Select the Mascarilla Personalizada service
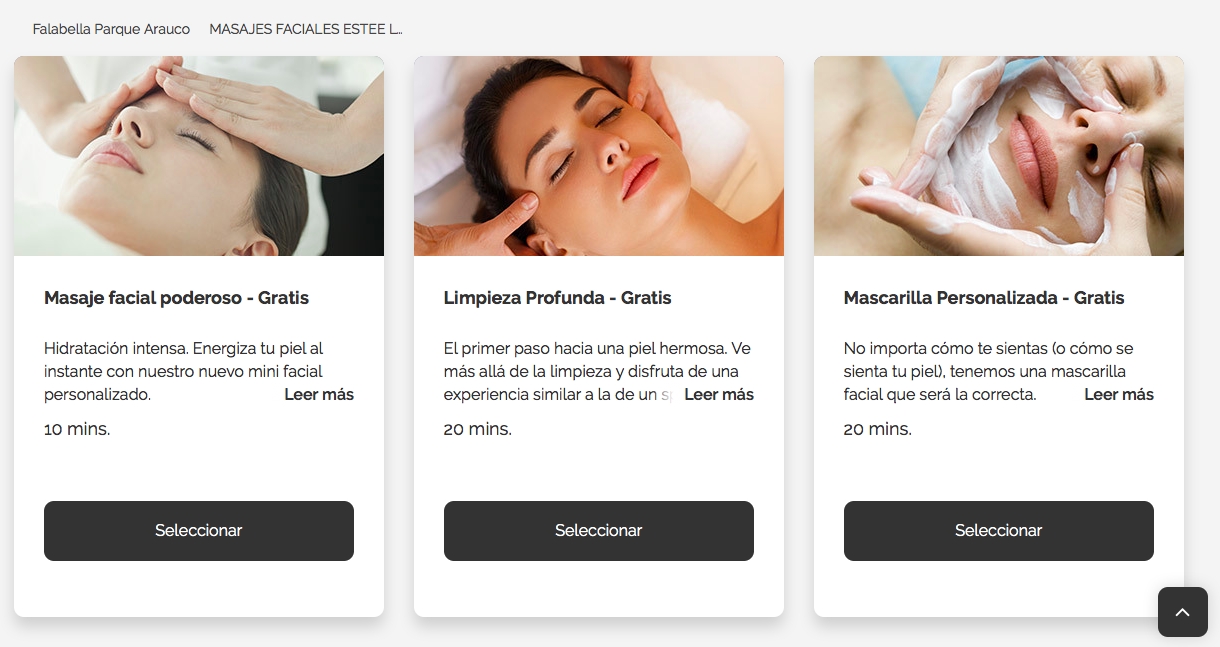1220x647 pixels. tap(998, 531)
